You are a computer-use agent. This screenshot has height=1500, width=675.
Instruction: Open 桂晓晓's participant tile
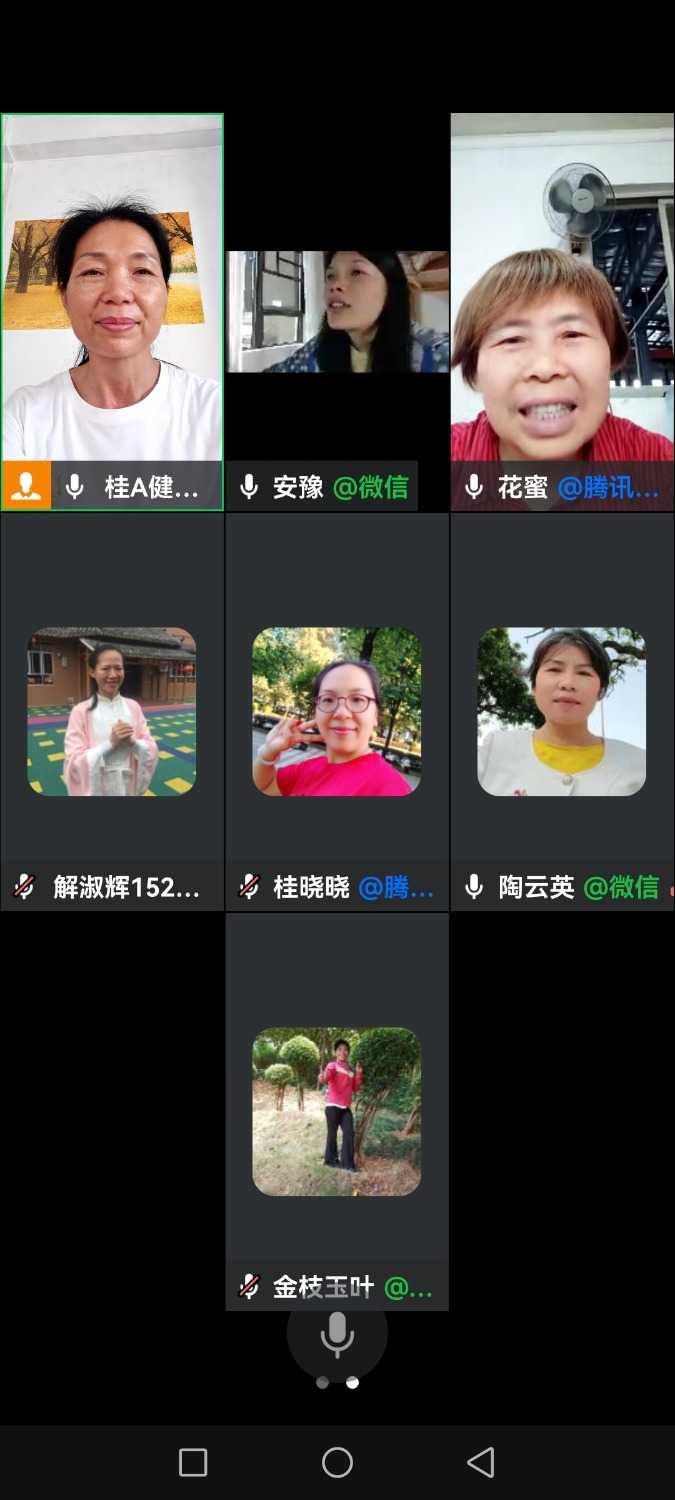(x=337, y=711)
